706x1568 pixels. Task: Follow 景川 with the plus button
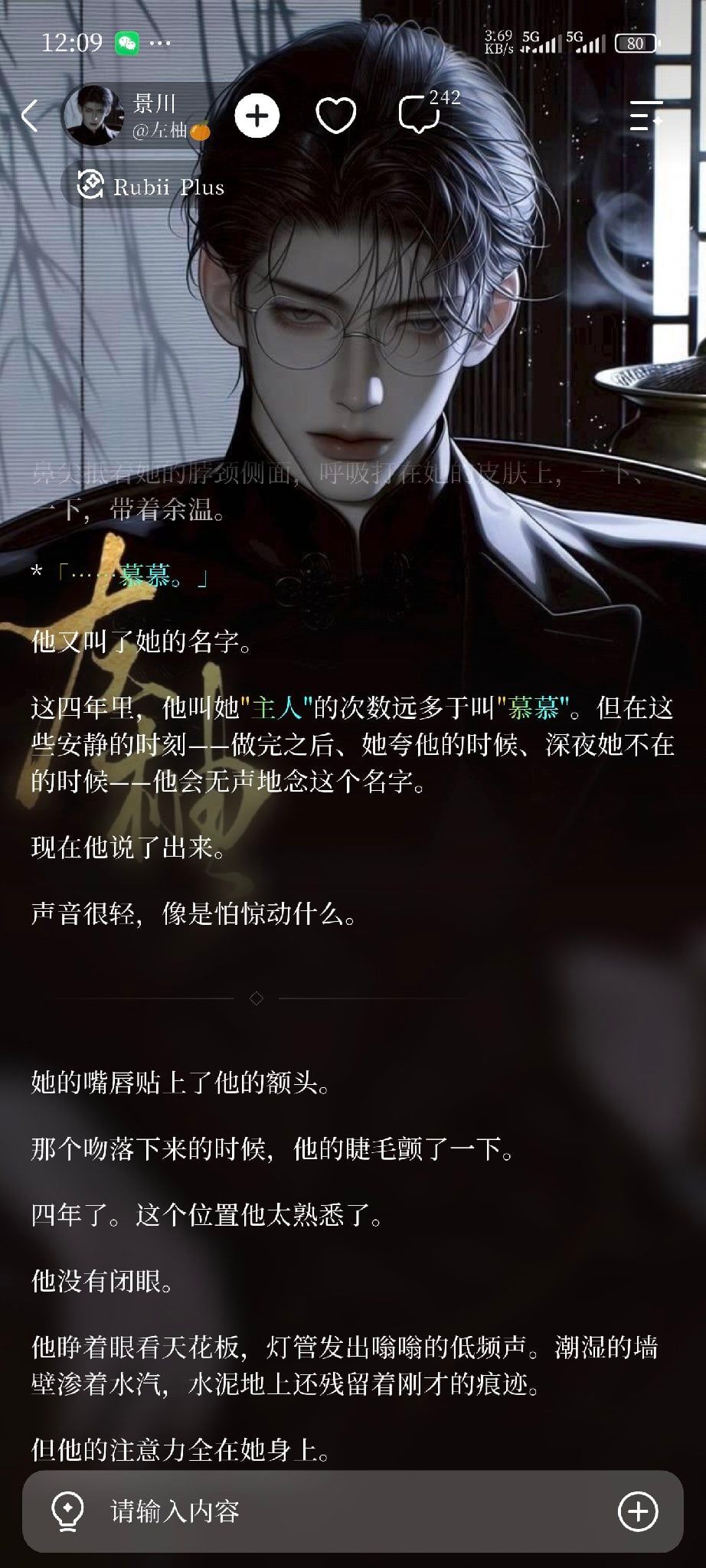(257, 116)
